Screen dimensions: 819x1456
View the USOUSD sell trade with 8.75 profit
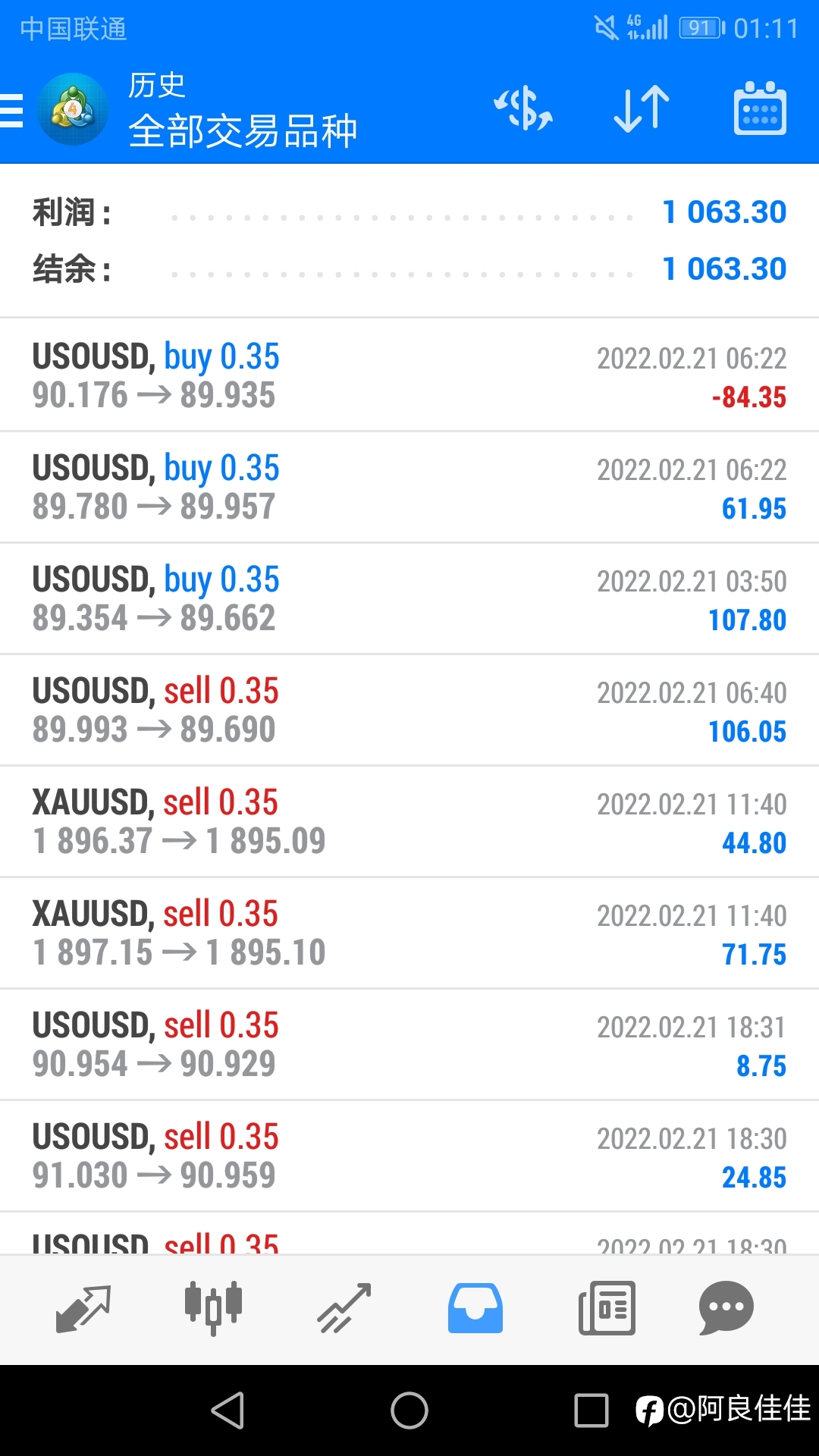coord(409,1044)
